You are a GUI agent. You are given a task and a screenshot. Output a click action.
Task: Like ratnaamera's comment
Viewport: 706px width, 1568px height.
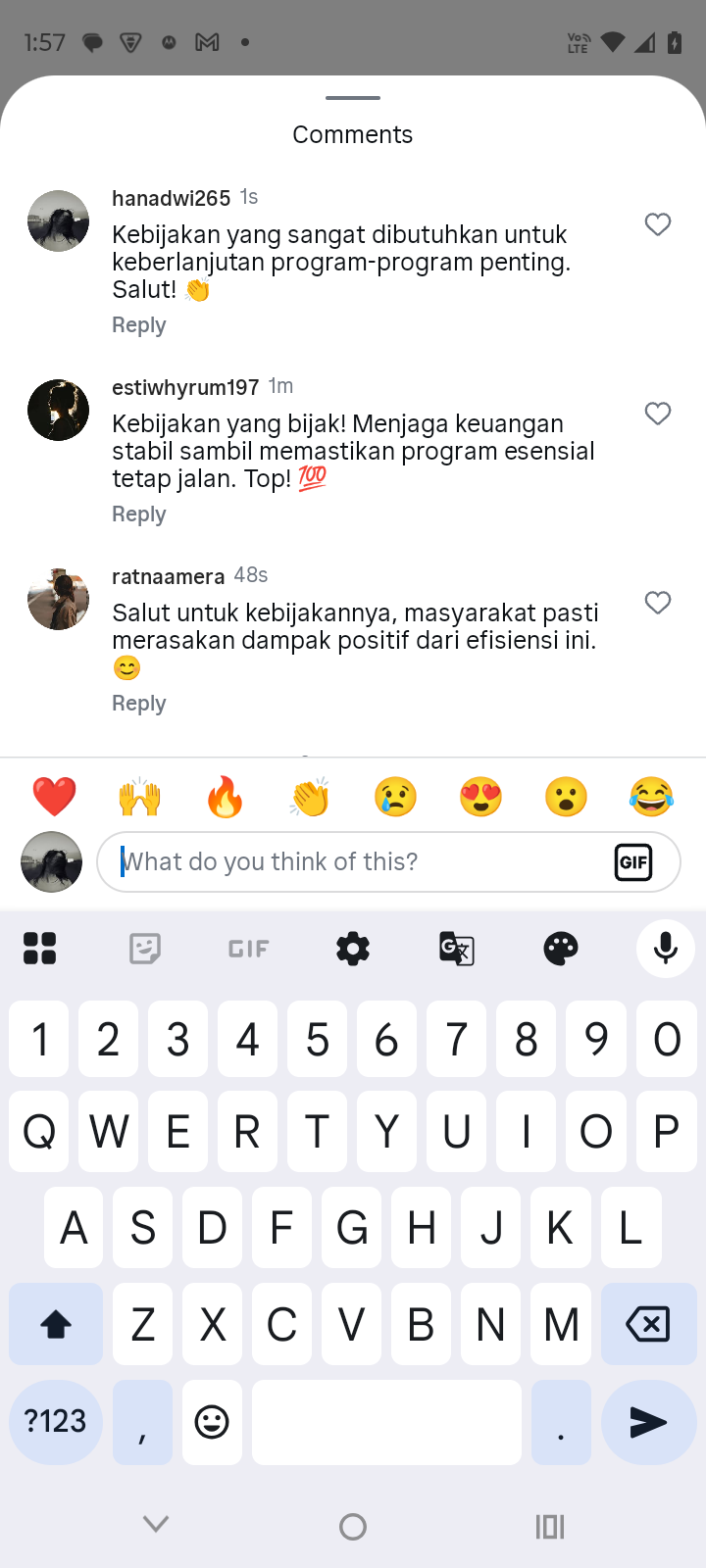pos(658,603)
